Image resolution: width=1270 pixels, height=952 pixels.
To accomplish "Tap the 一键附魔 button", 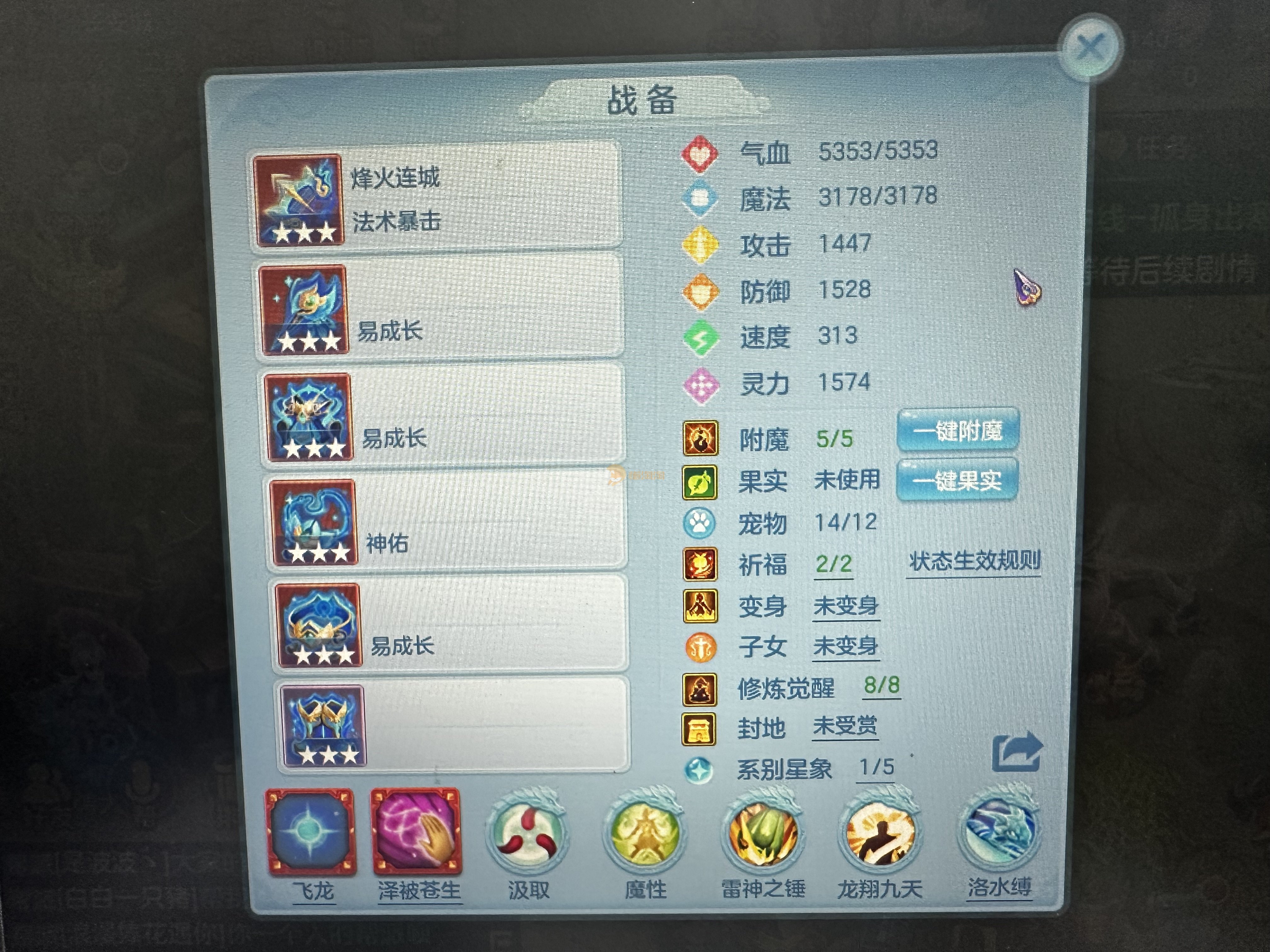I will coord(958,430).
